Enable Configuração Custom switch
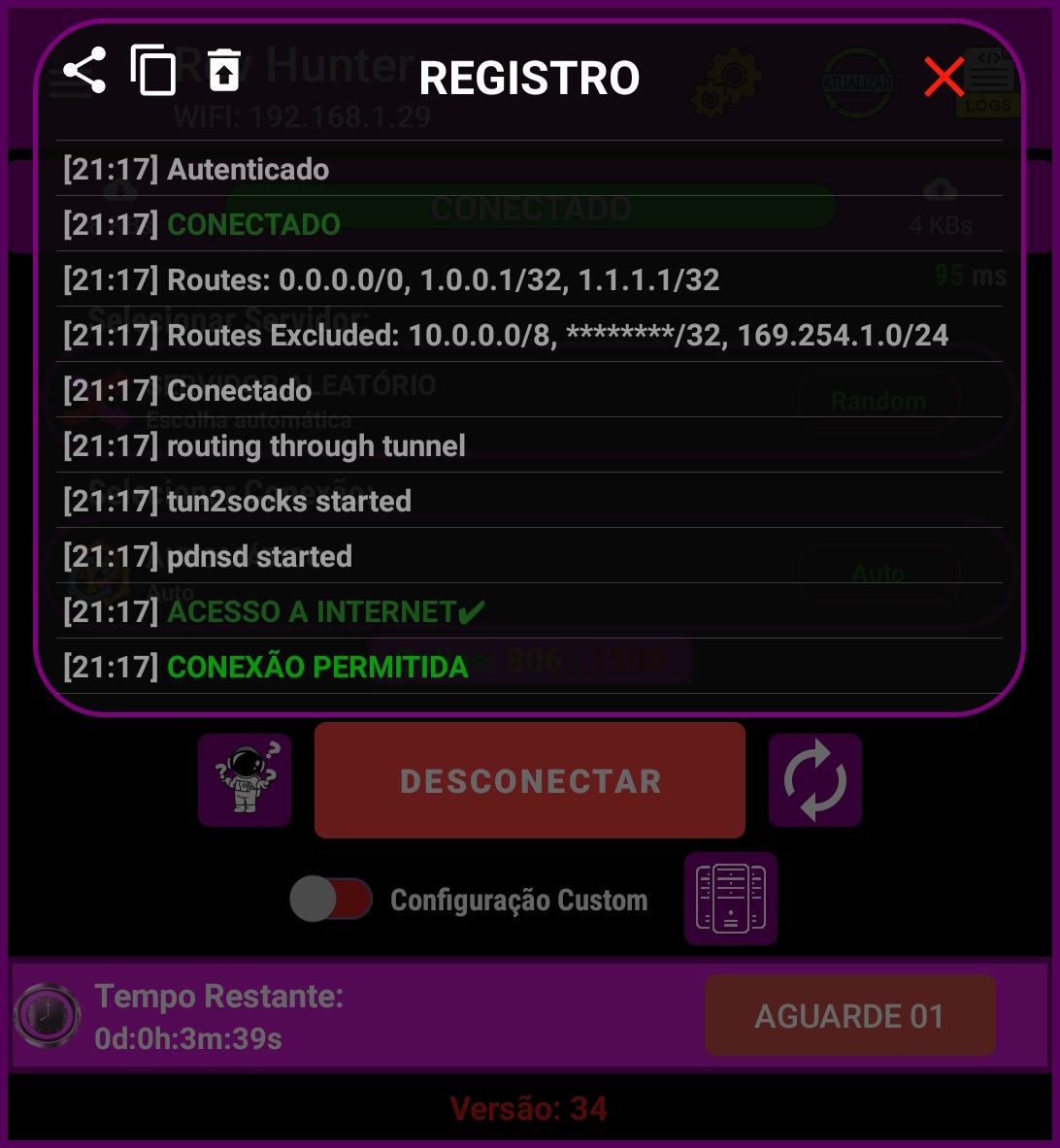Screen dimensions: 1060x1148 pos(331,900)
